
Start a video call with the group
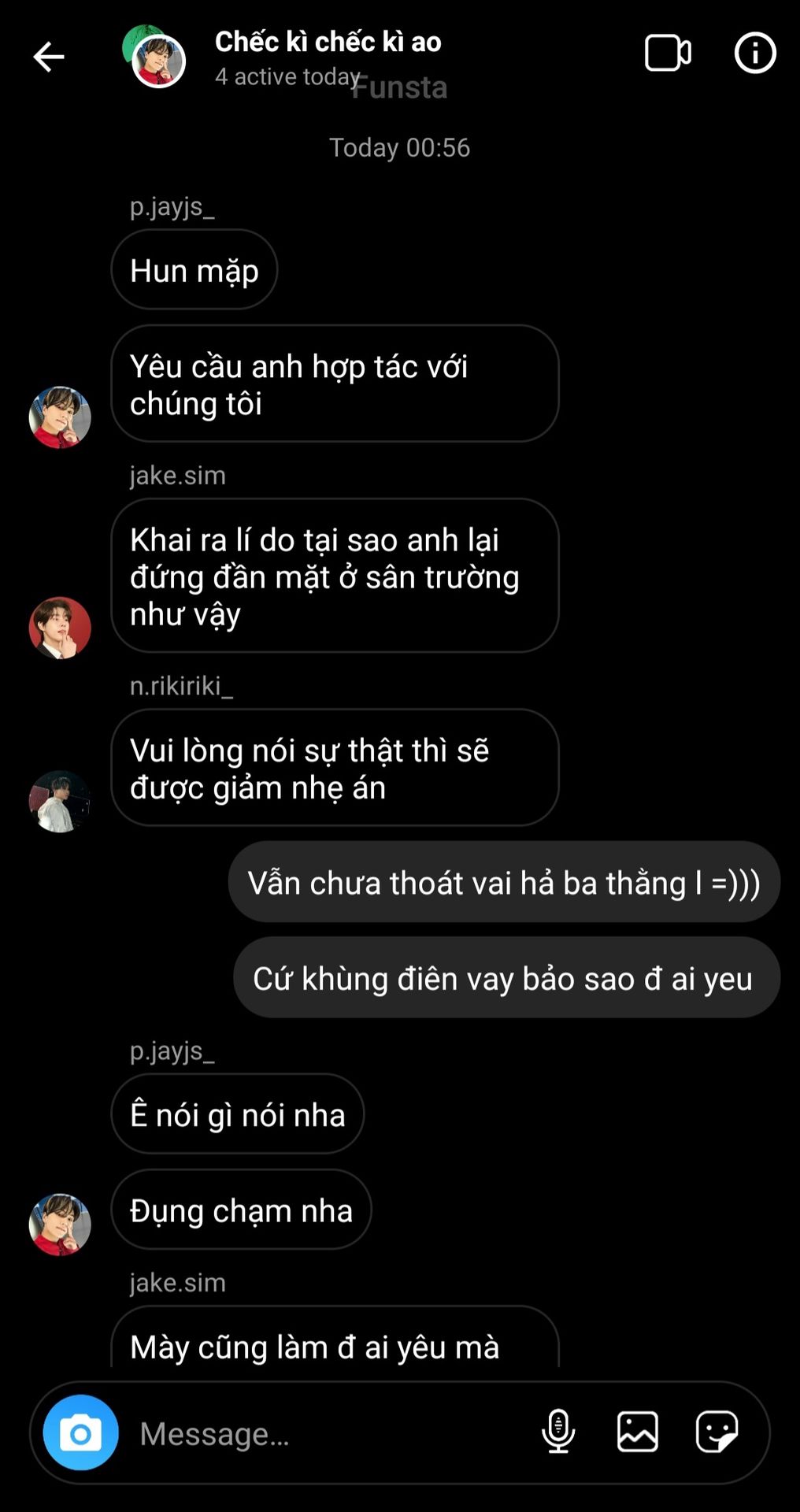click(668, 54)
